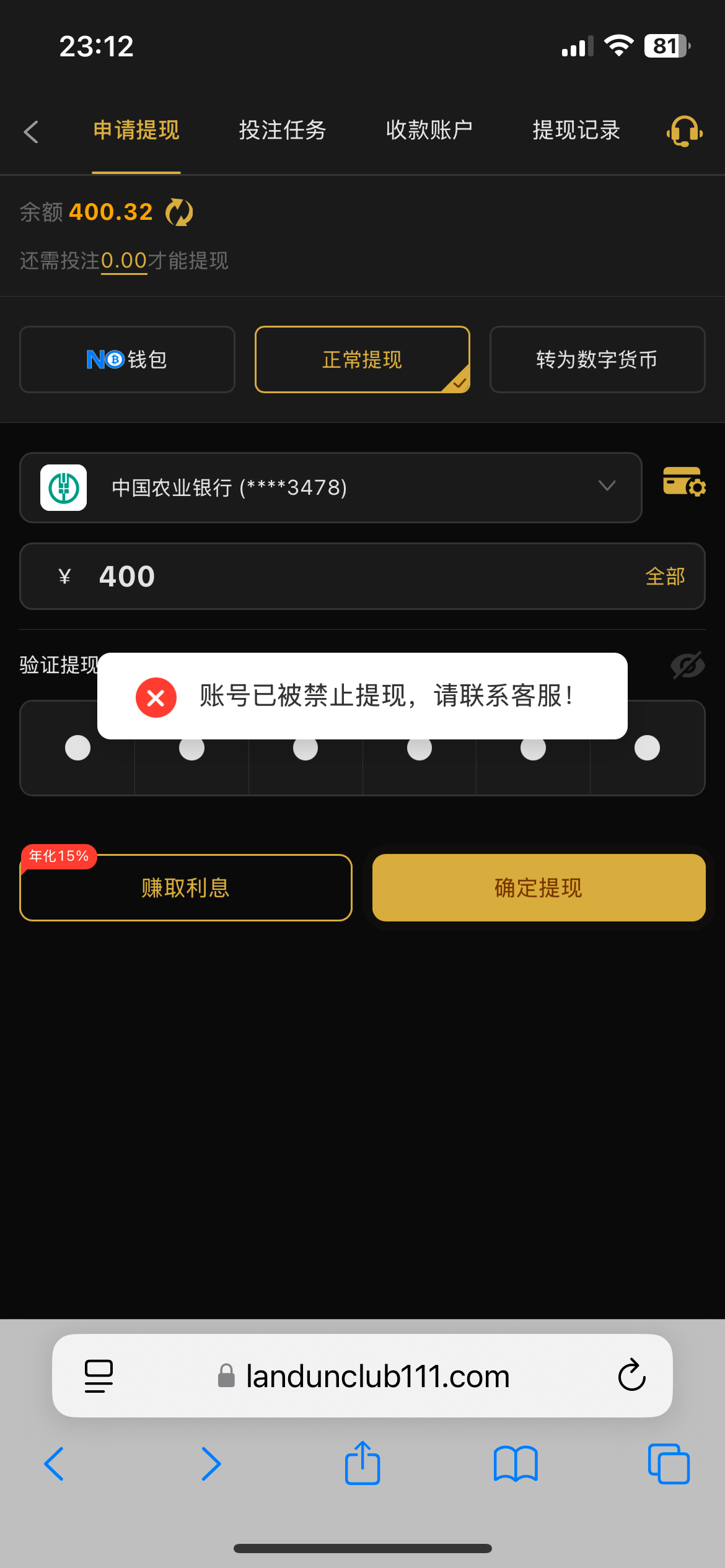Switch to the 提现记录 tab
The image size is (725, 1568).
(576, 131)
